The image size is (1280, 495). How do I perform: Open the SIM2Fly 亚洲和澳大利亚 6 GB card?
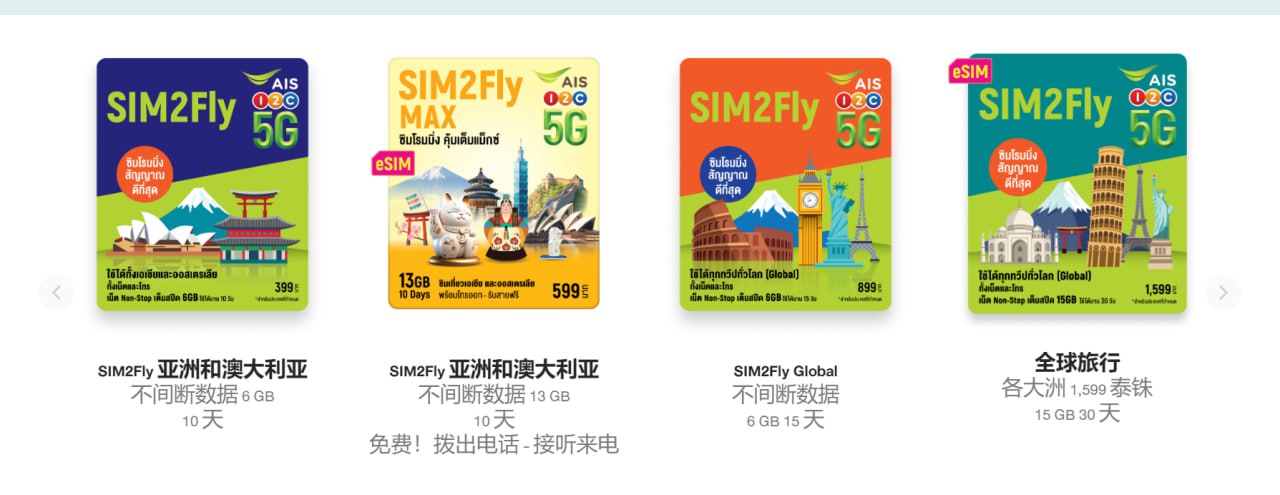coord(202,185)
